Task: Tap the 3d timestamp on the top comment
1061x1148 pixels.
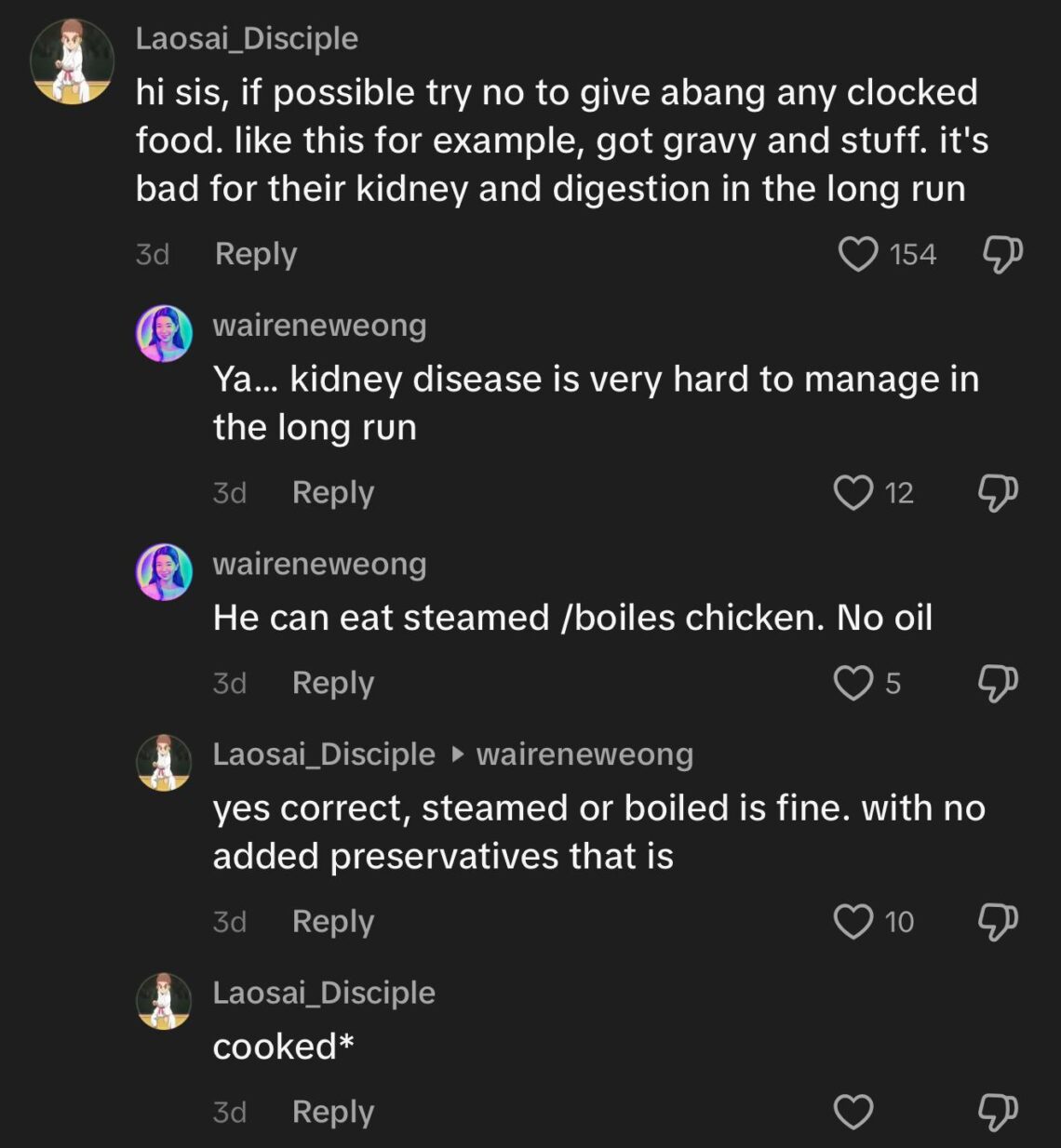Action: 152,253
